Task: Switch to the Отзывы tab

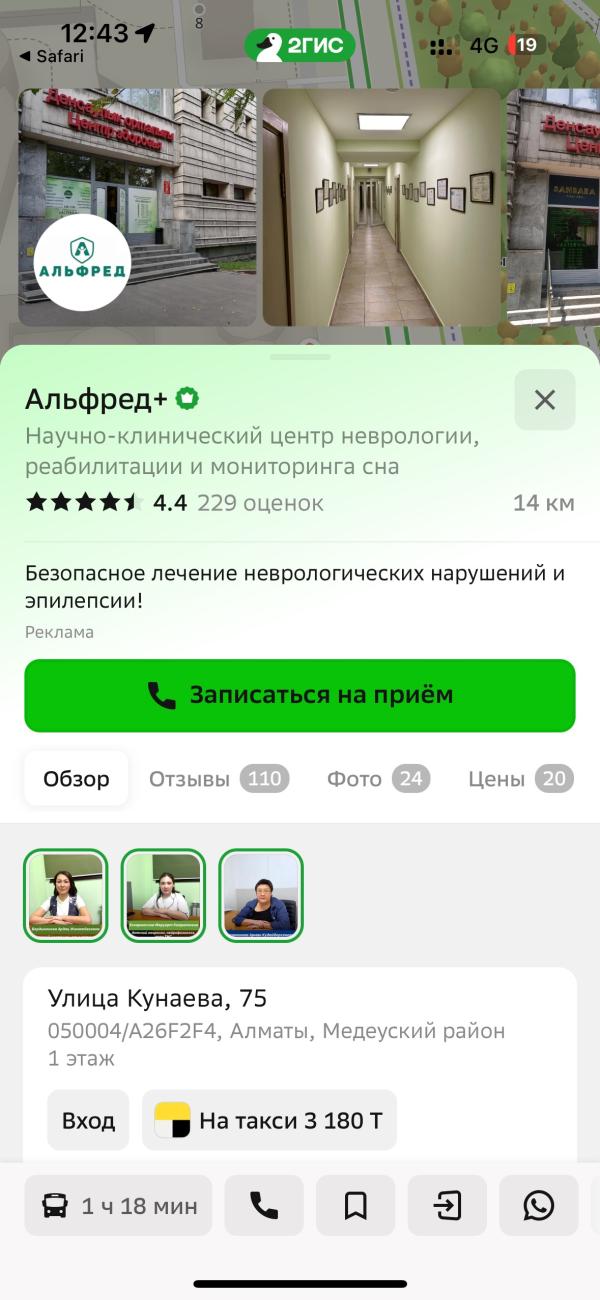Action: point(219,779)
